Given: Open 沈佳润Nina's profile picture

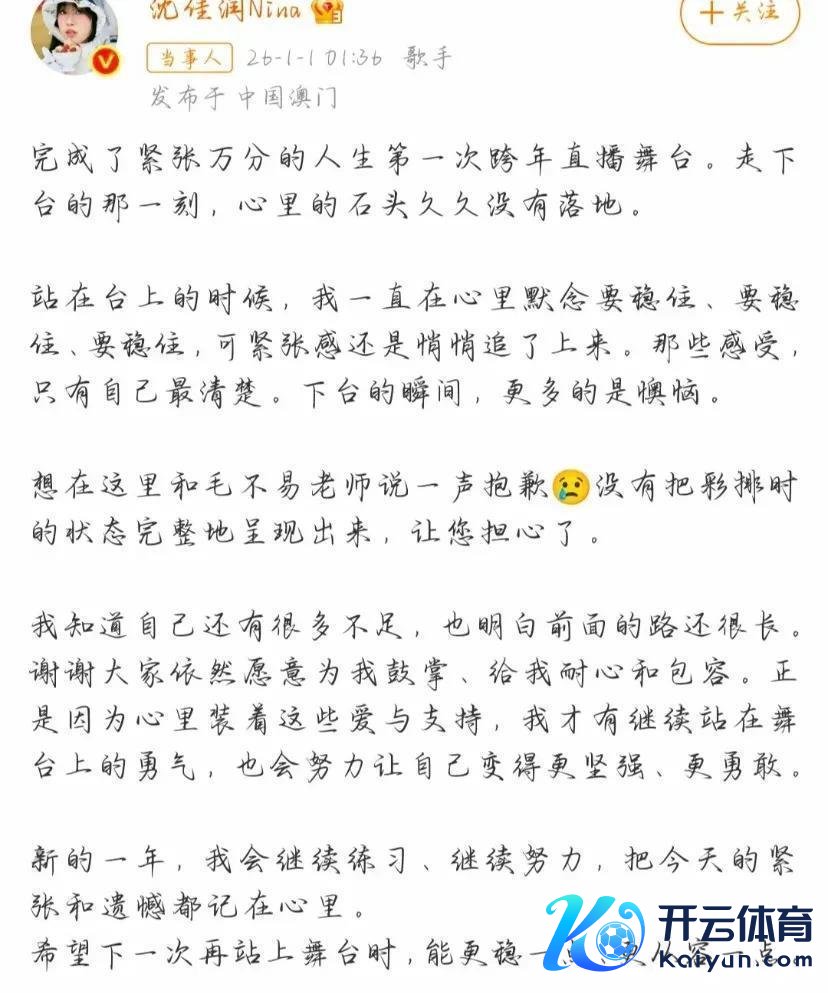Looking at the screenshot, I should pyautogui.click(x=74, y=36).
